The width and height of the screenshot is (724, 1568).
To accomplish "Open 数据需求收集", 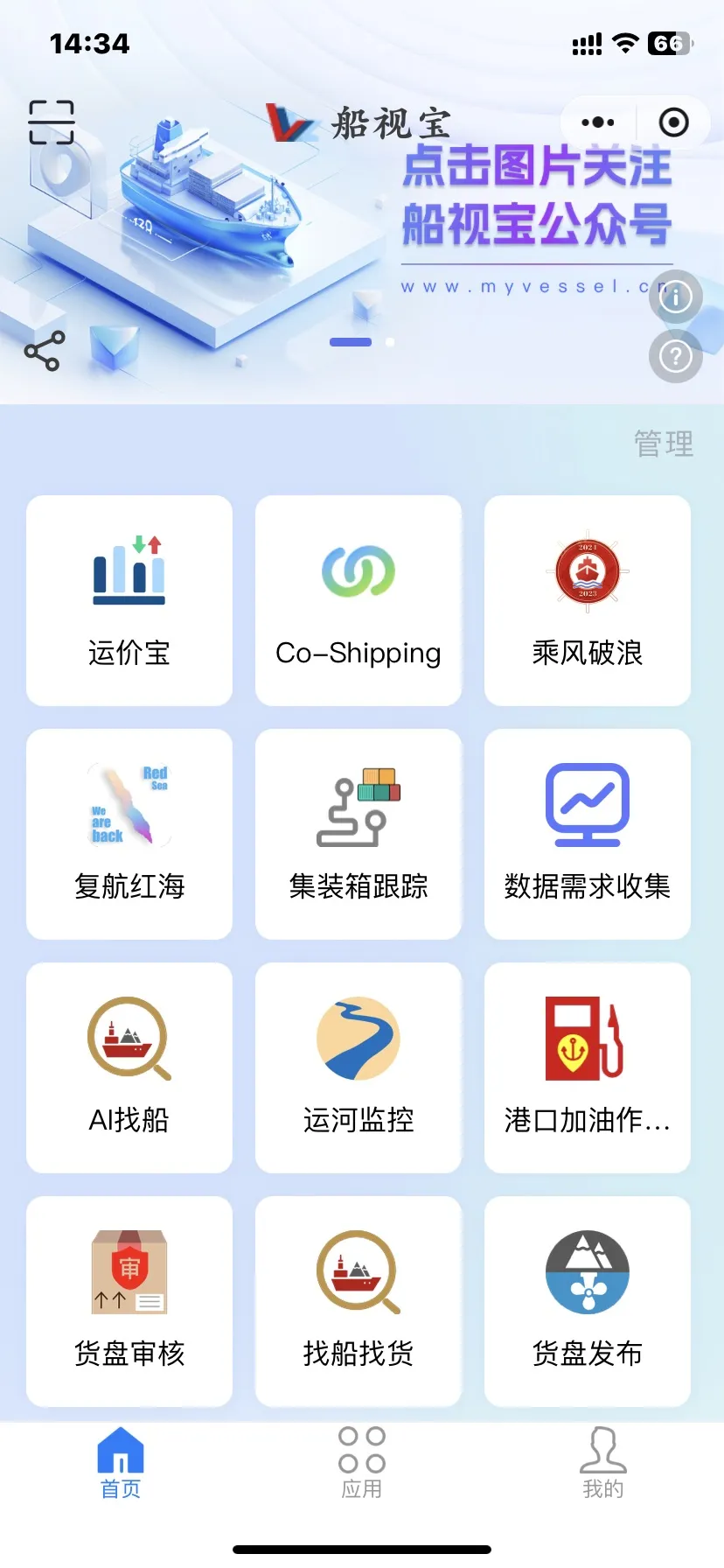I will pos(588,834).
